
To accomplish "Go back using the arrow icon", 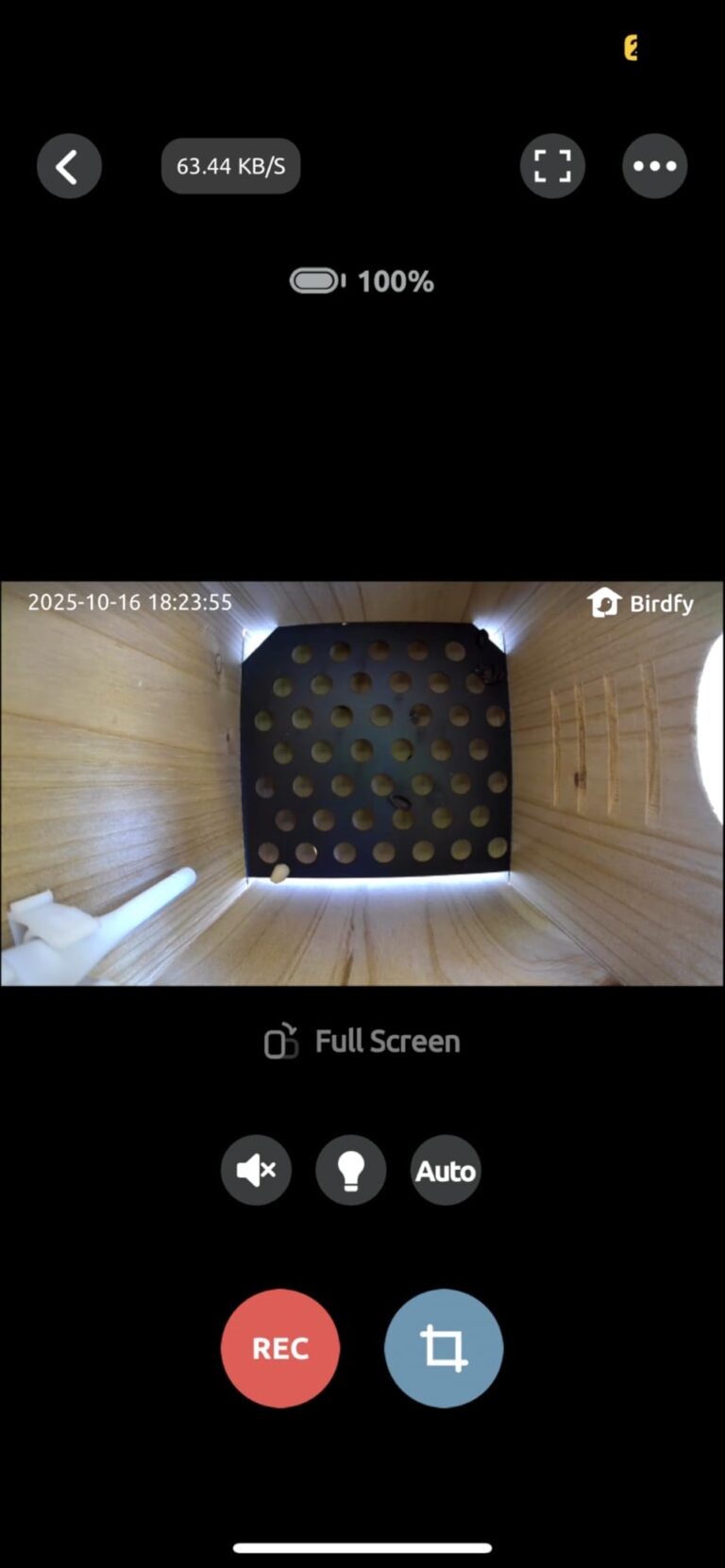I will [69, 167].
